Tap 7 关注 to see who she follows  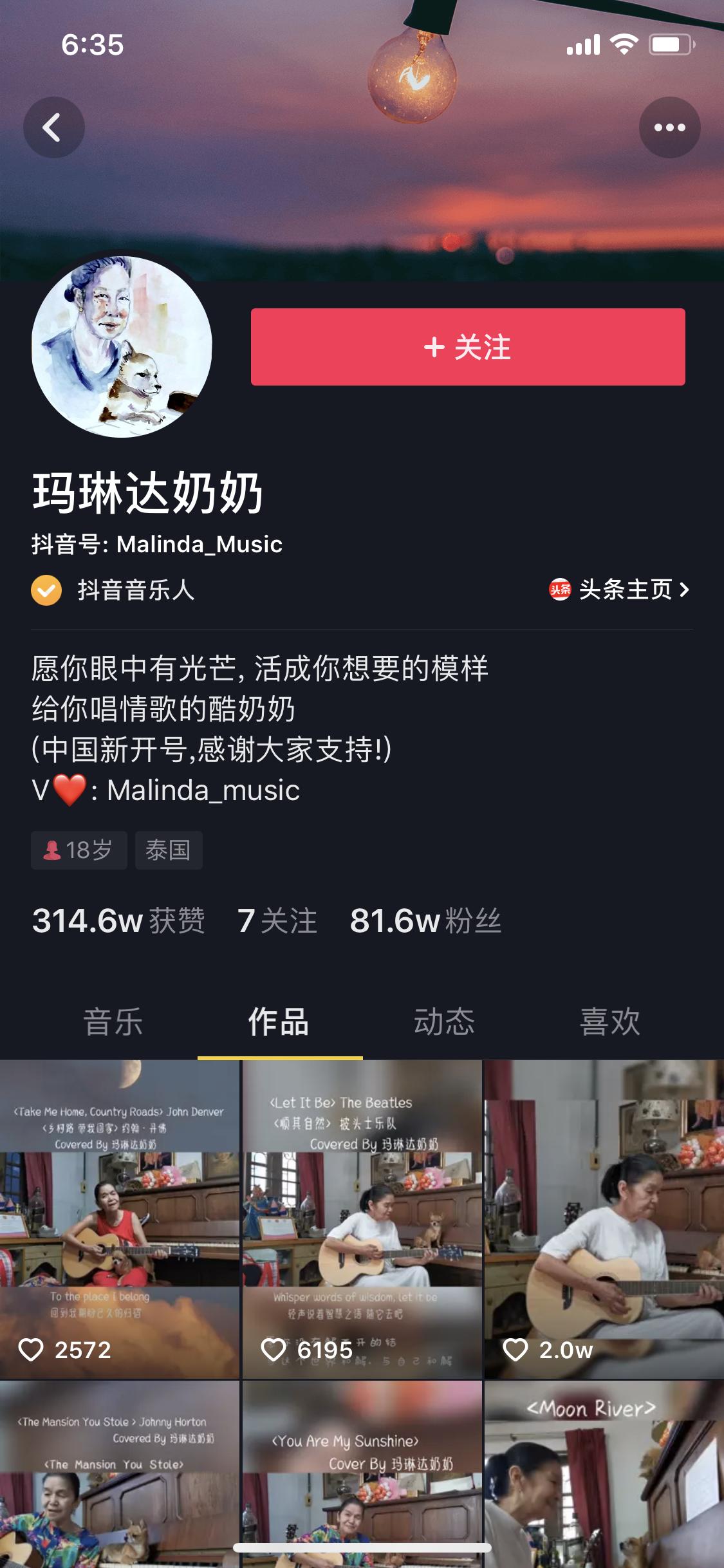coord(275,922)
